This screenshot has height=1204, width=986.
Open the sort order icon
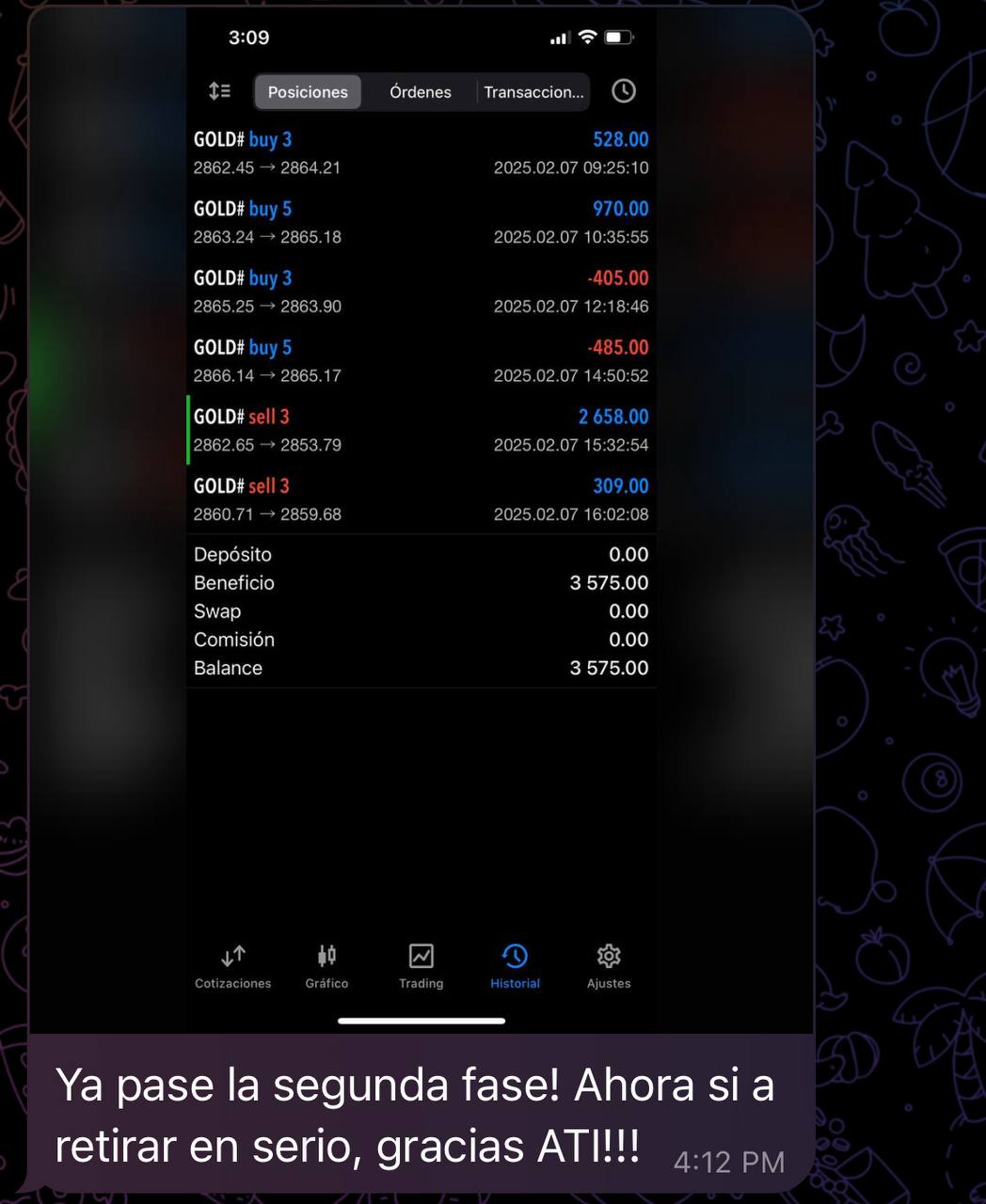(220, 91)
